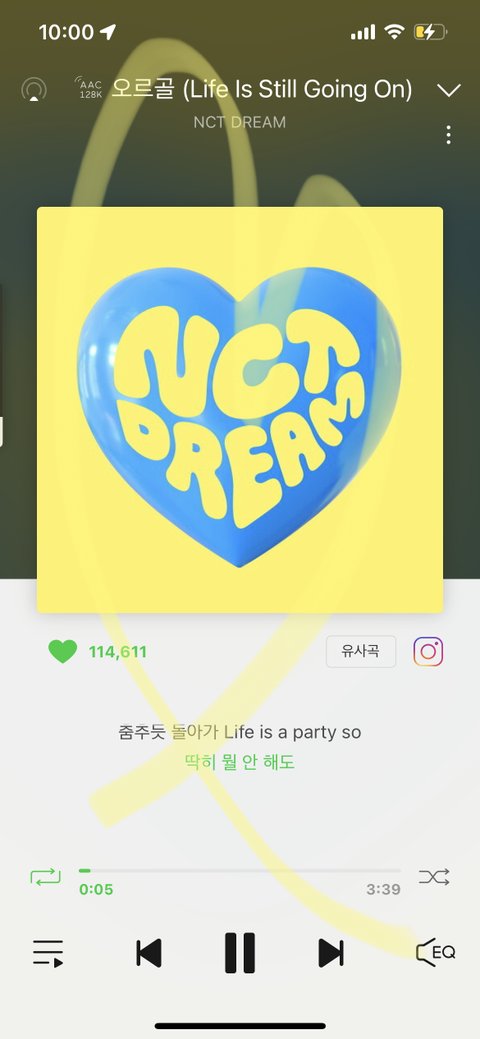The height and width of the screenshot is (1039, 480).
Task: Open the three-dot overflow menu
Action: [x=449, y=135]
